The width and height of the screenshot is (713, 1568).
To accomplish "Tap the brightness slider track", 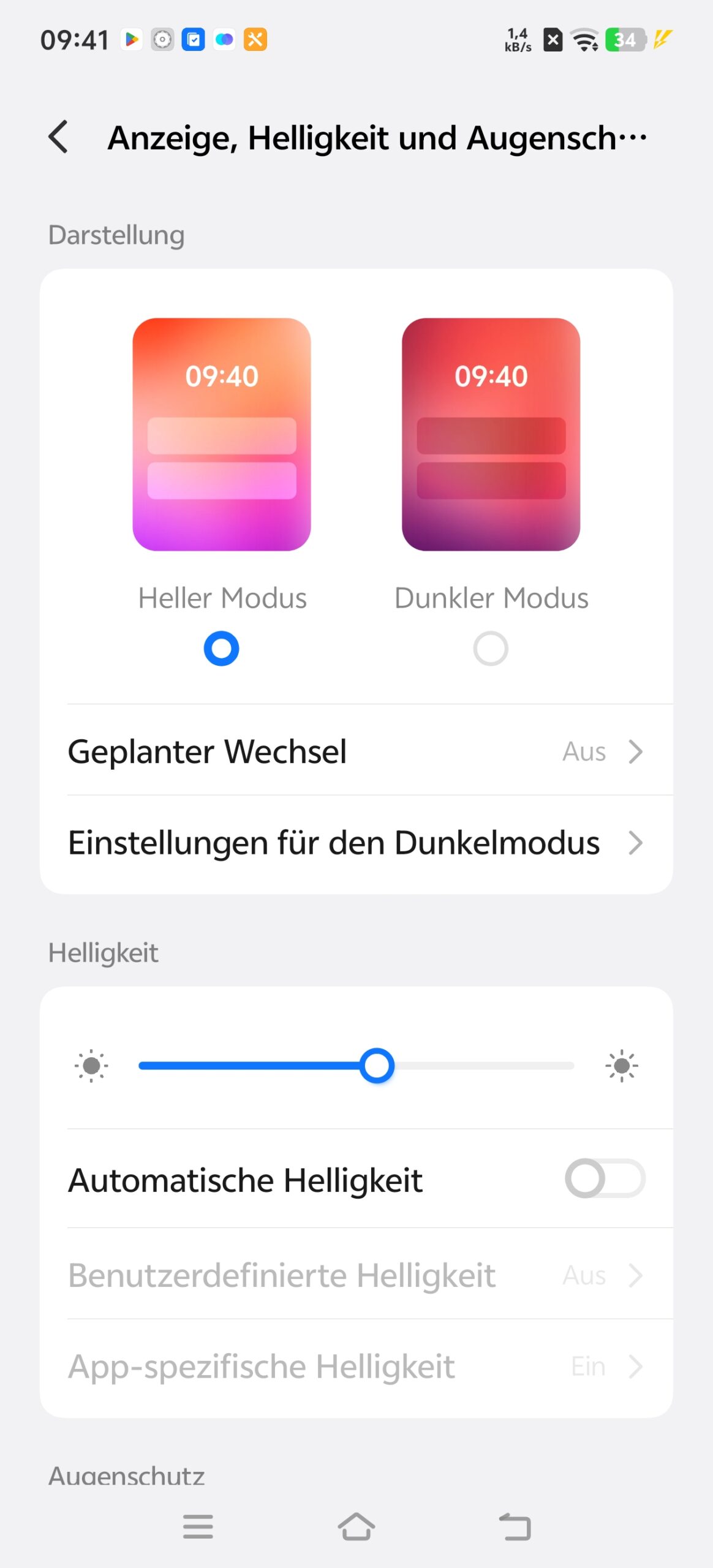I will point(478,1066).
